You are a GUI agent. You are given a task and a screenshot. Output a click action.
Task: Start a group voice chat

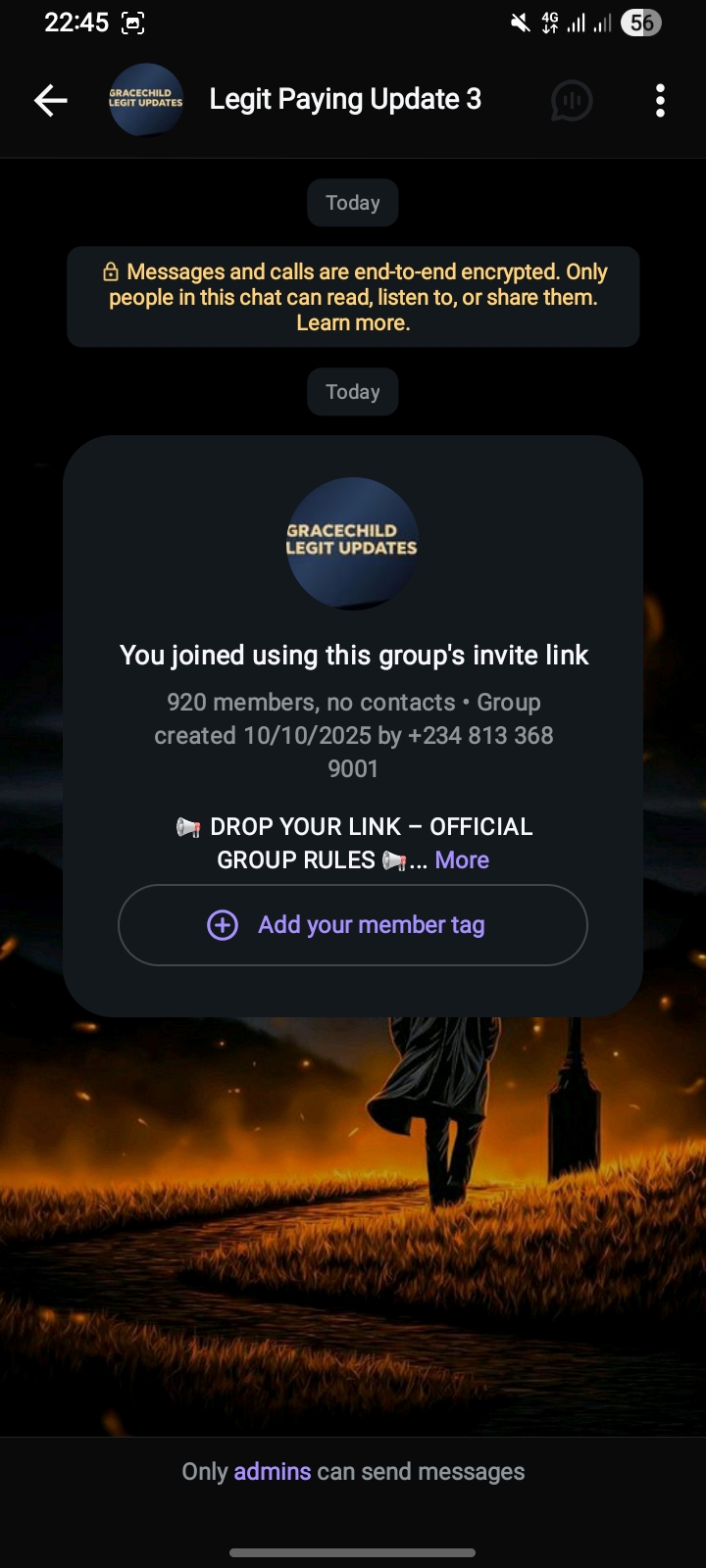coord(572,100)
